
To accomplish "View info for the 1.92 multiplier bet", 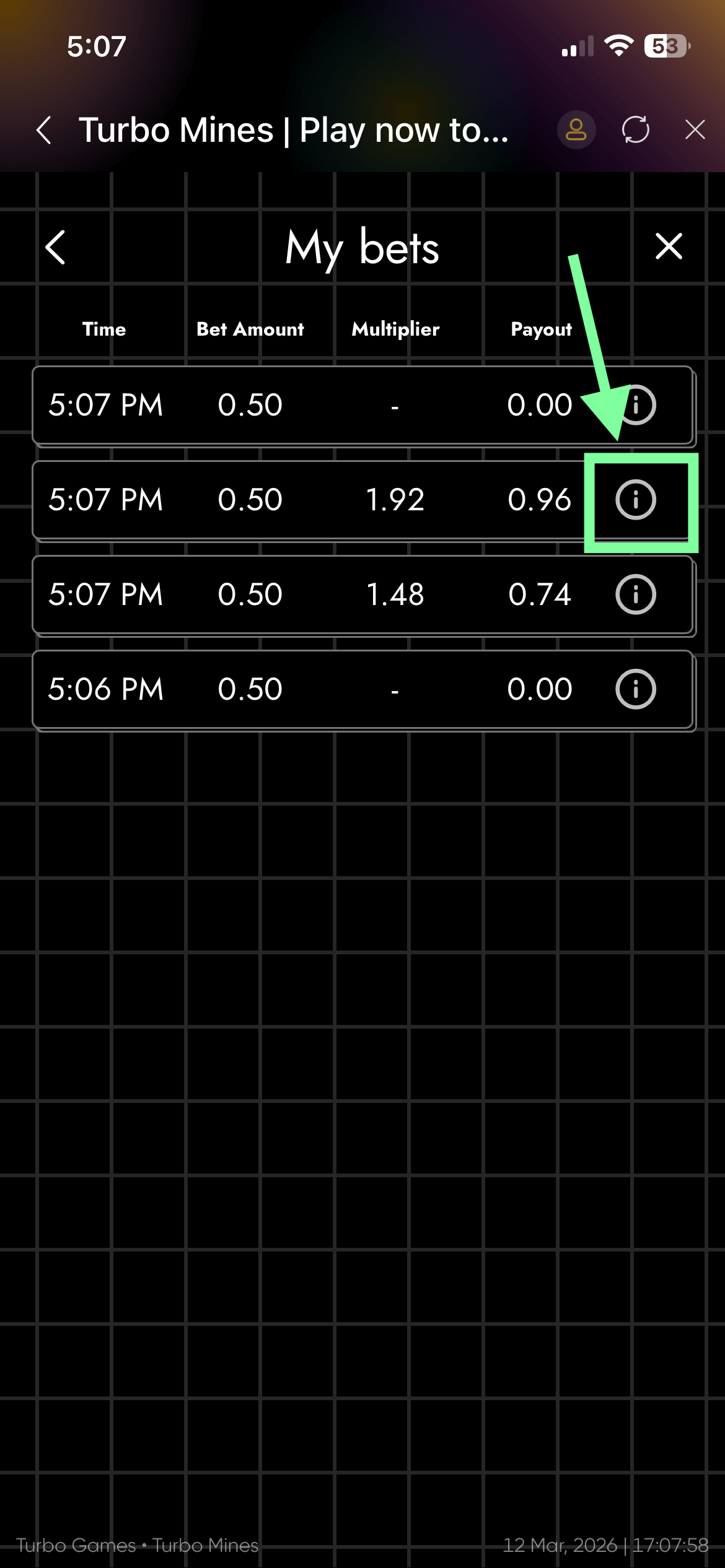I will [x=636, y=500].
